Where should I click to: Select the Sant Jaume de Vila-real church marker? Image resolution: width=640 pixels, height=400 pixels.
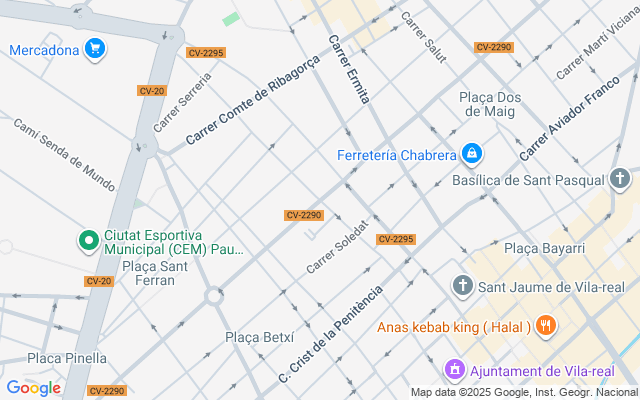[x=462, y=286]
